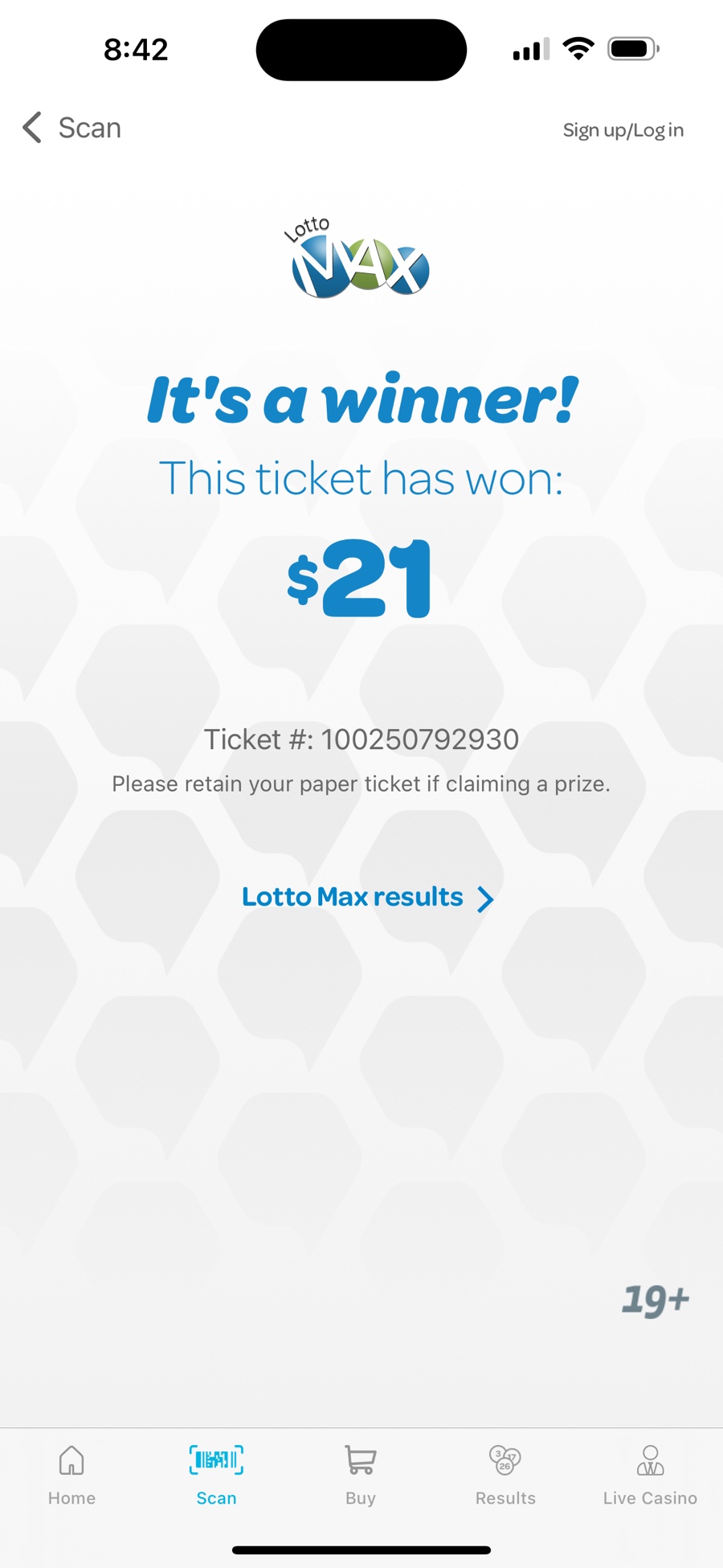Select the Scan tab
This screenshot has height=1568, width=723.
(x=216, y=1475)
